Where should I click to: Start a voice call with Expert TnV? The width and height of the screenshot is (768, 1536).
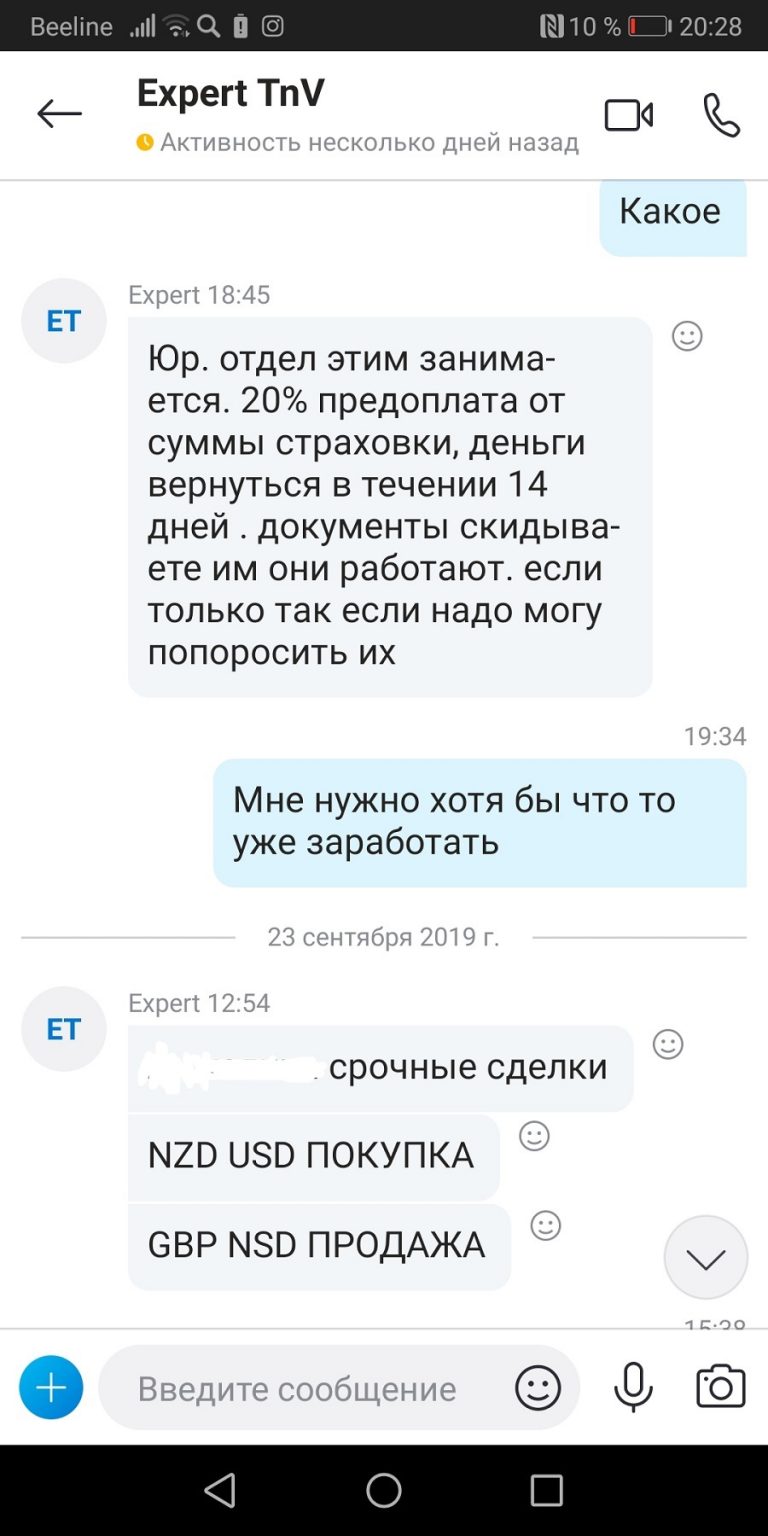pos(721,116)
